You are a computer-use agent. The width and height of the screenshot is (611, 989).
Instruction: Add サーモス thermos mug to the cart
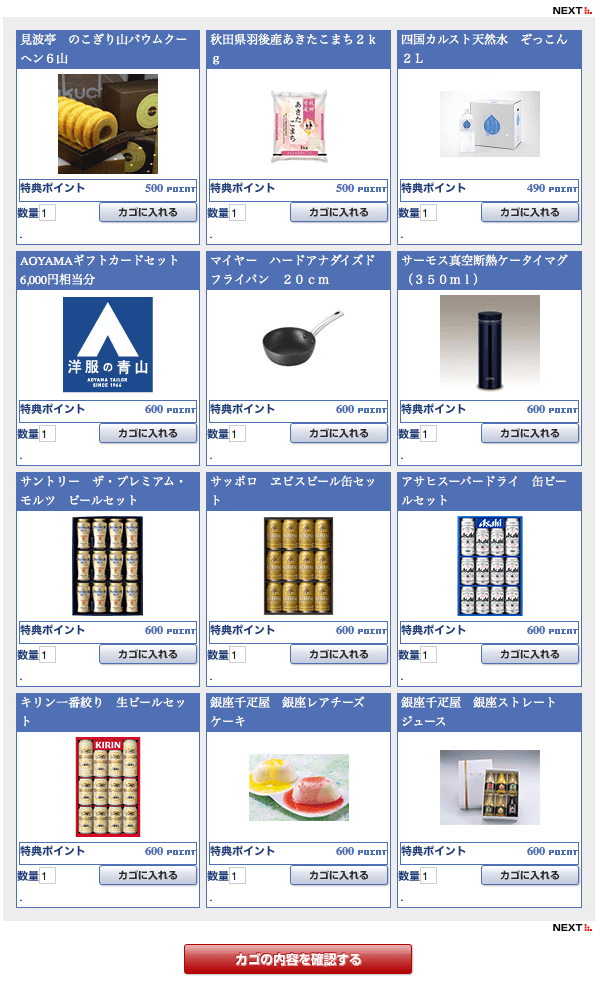pos(530,433)
